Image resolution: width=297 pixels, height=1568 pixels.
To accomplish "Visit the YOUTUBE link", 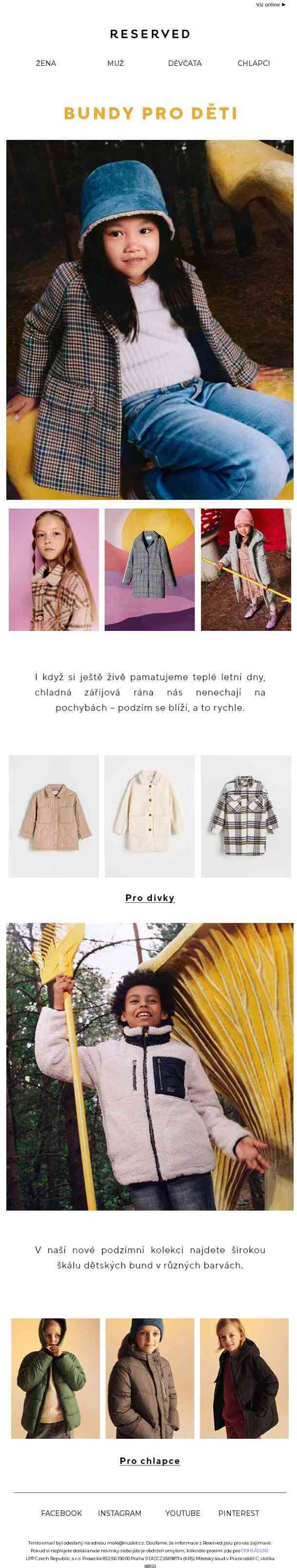I will [x=183, y=1513].
